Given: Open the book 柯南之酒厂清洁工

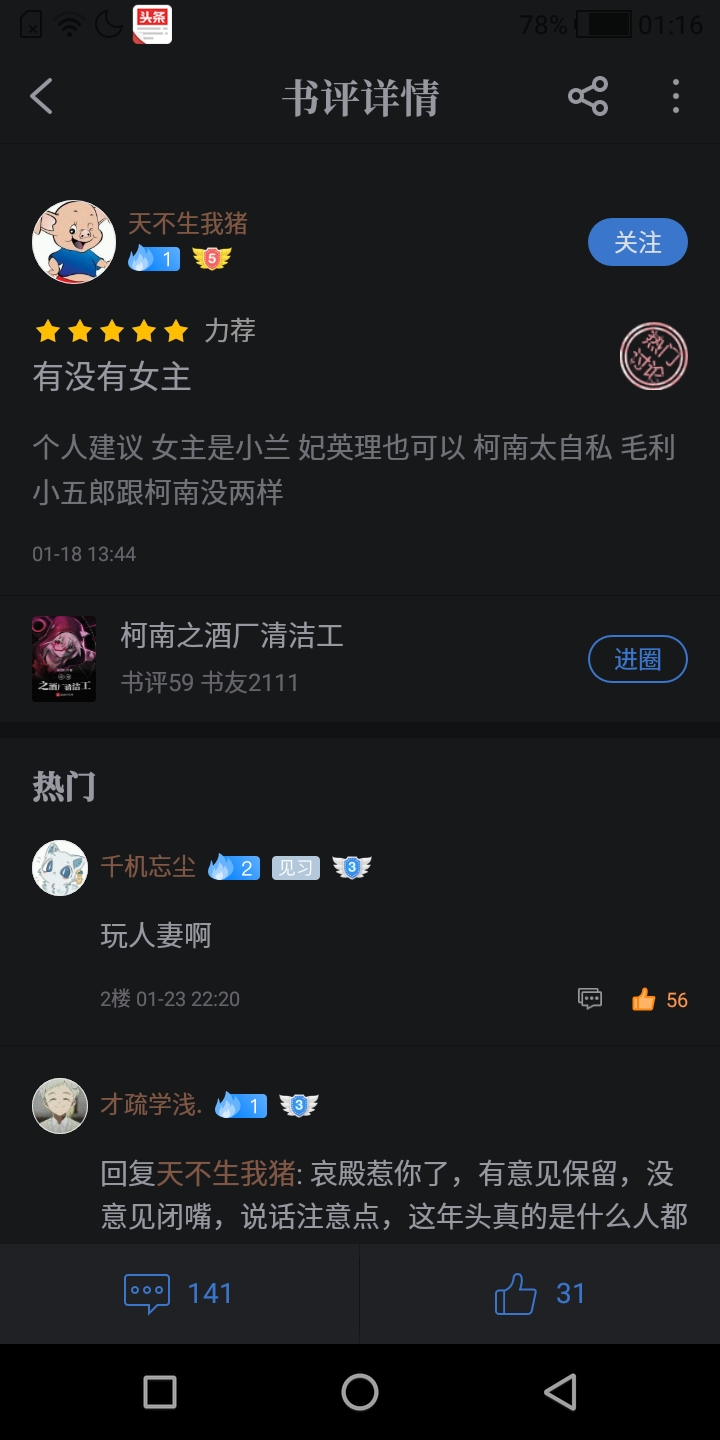Looking at the screenshot, I should pos(232,636).
